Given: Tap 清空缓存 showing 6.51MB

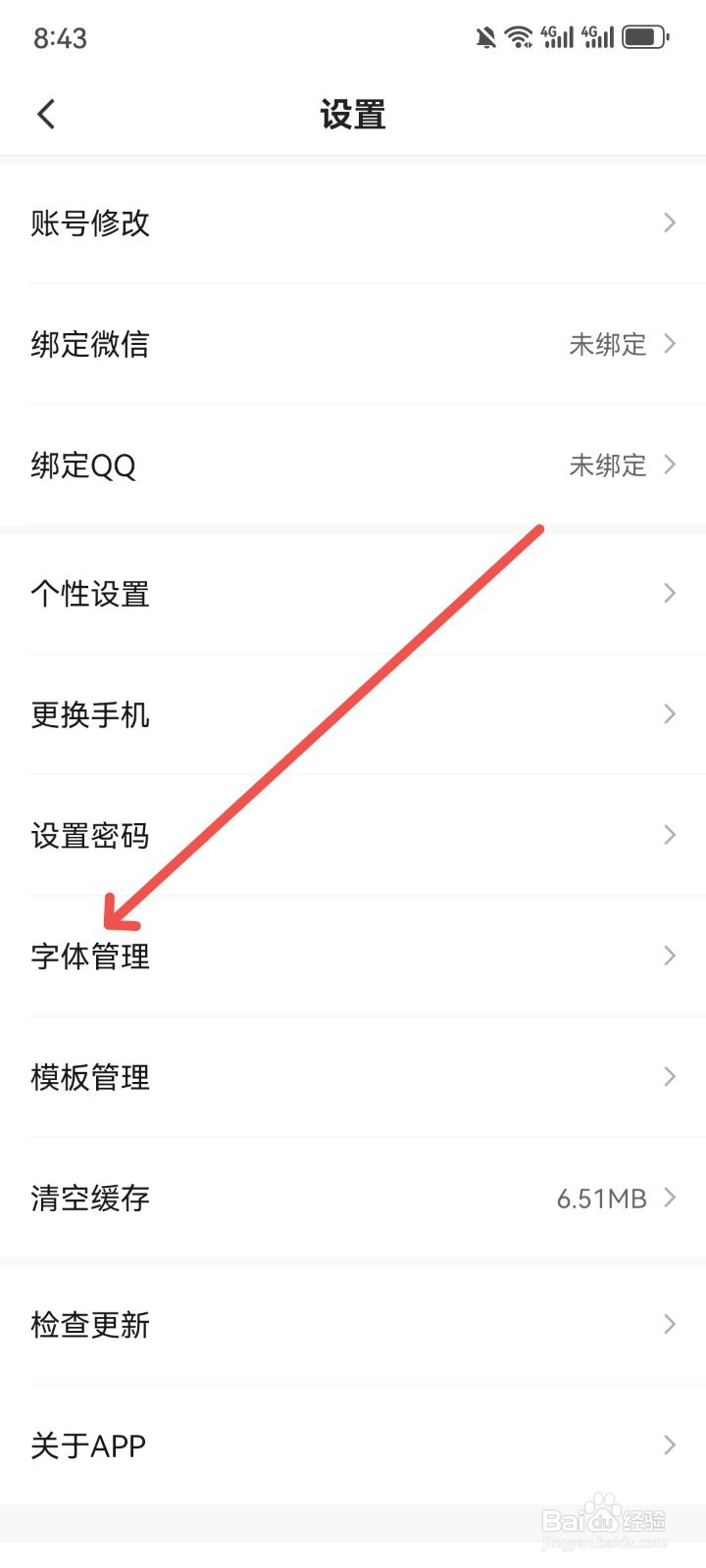Looking at the screenshot, I should [90, 1198].
